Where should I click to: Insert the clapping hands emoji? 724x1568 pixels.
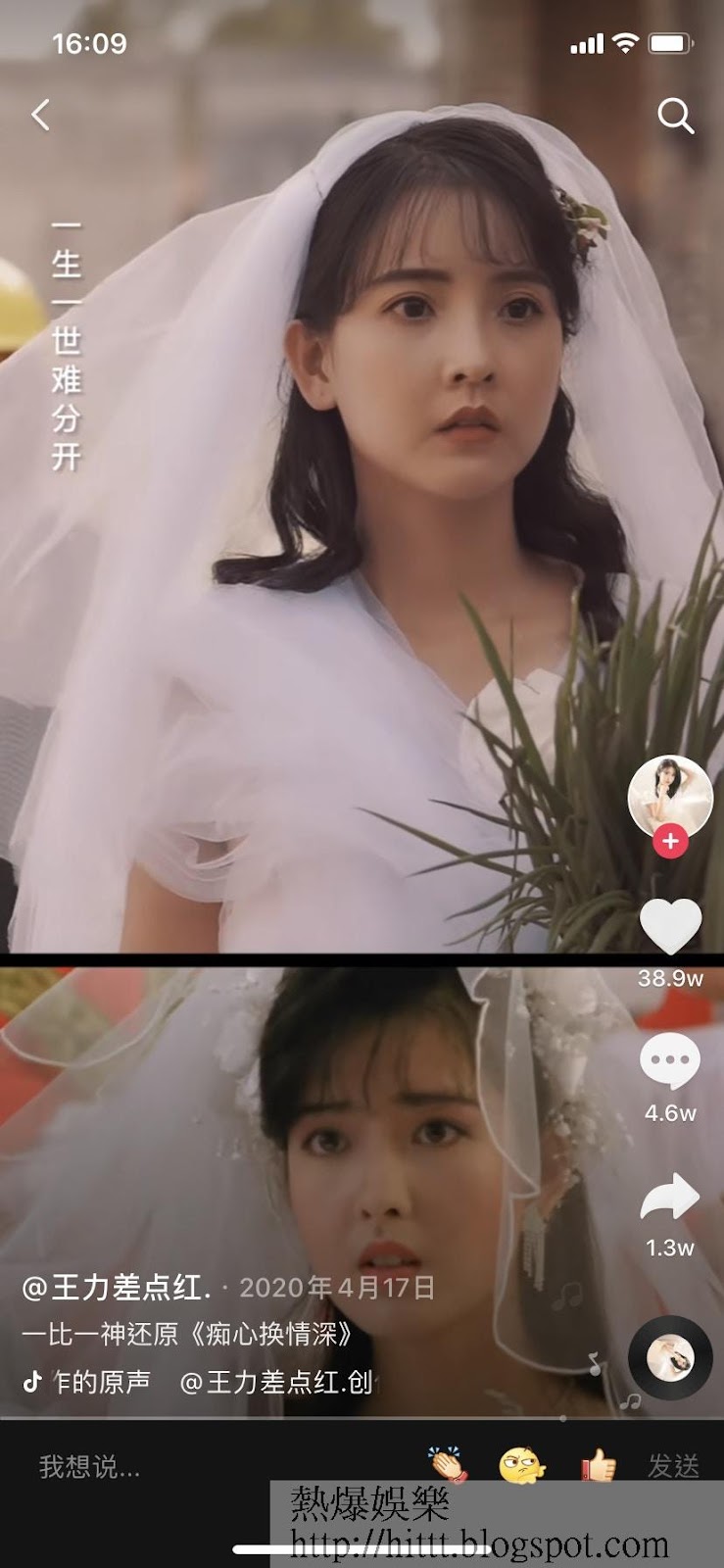pyautogui.click(x=449, y=1466)
